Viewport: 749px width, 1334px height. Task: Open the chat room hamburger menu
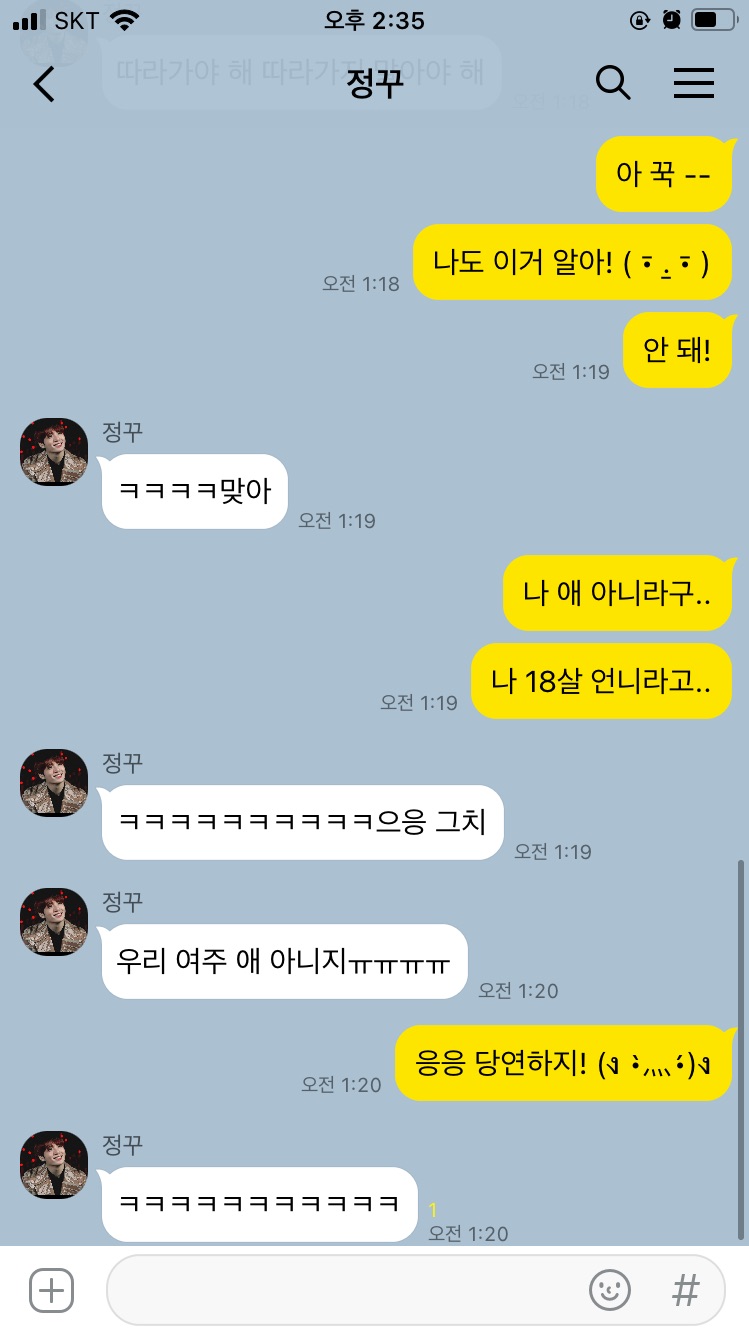click(693, 84)
